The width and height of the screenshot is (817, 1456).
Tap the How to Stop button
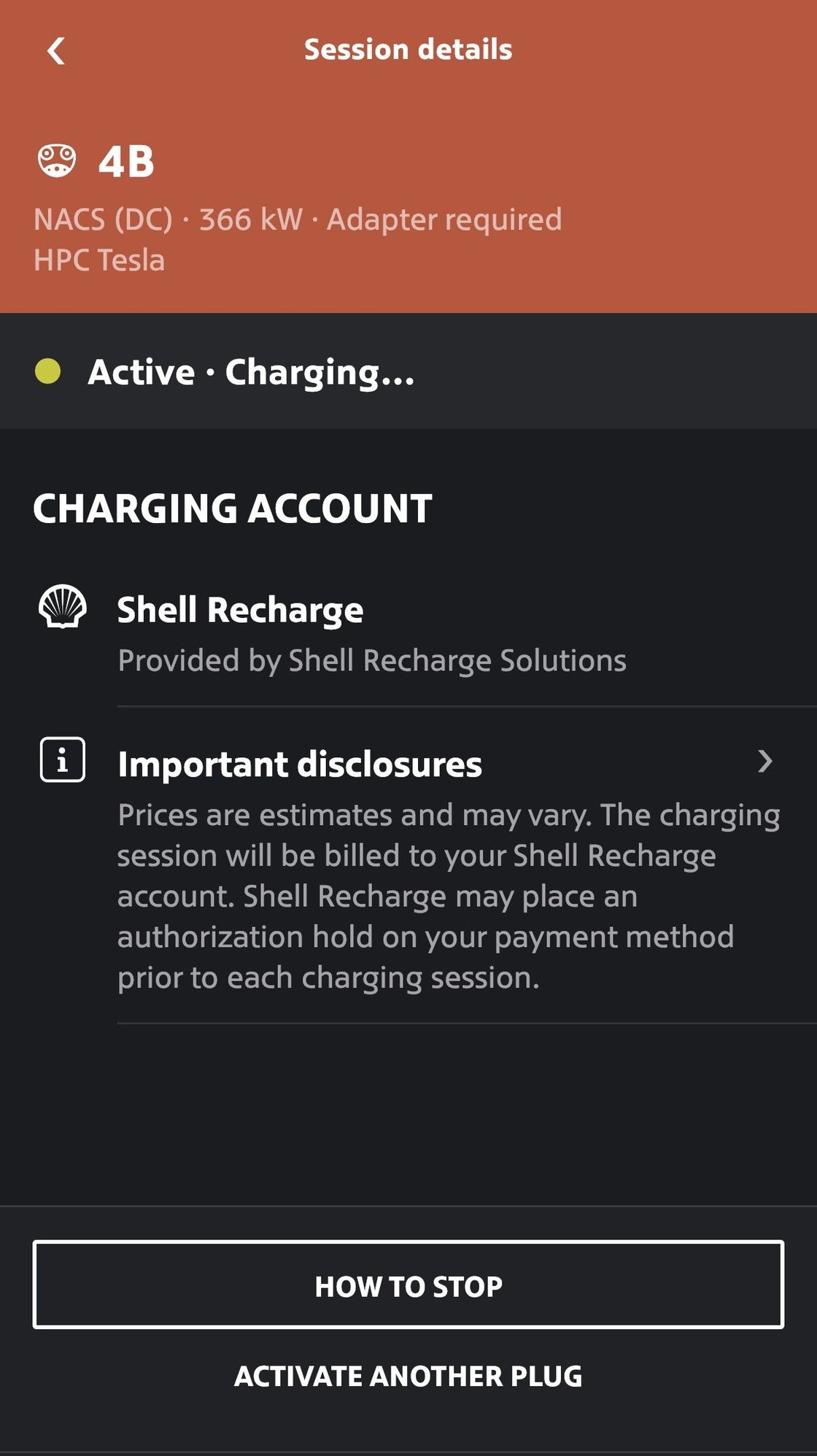tap(408, 1285)
